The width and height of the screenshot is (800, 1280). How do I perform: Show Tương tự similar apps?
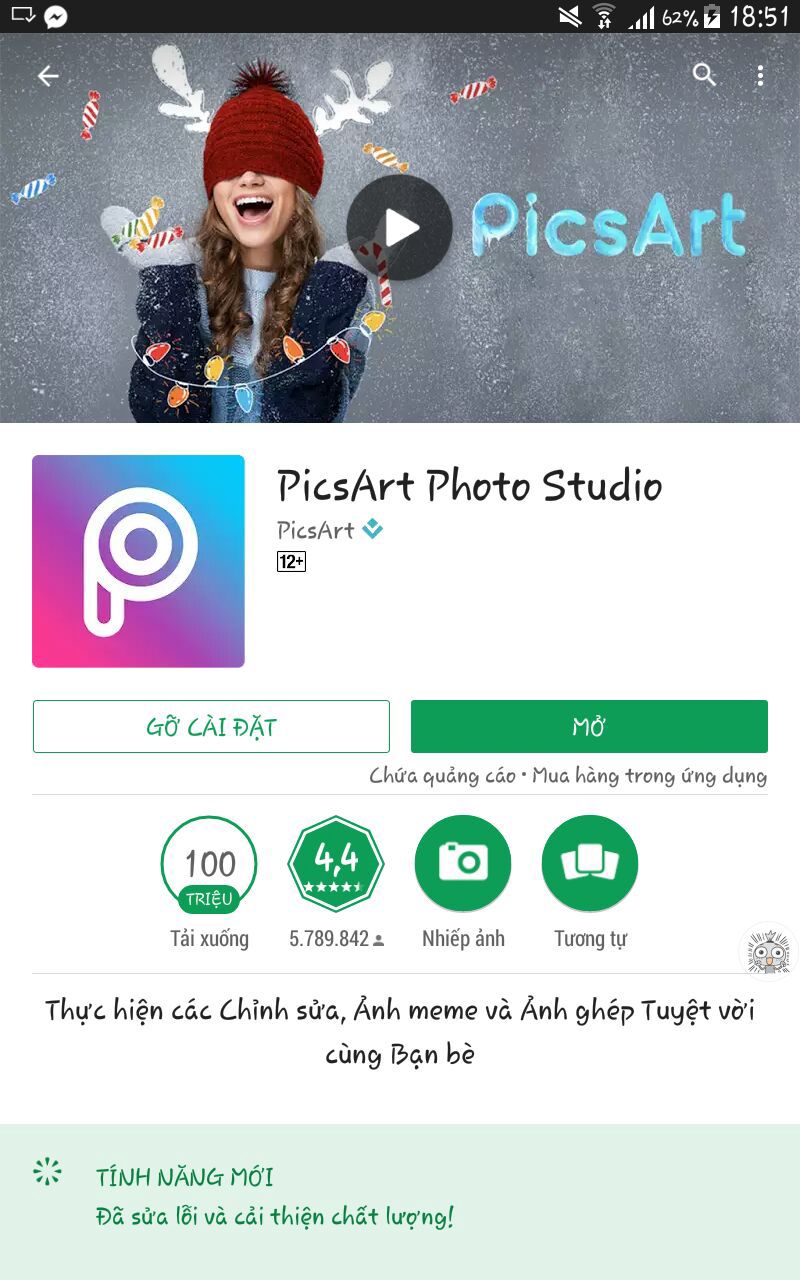[590, 864]
